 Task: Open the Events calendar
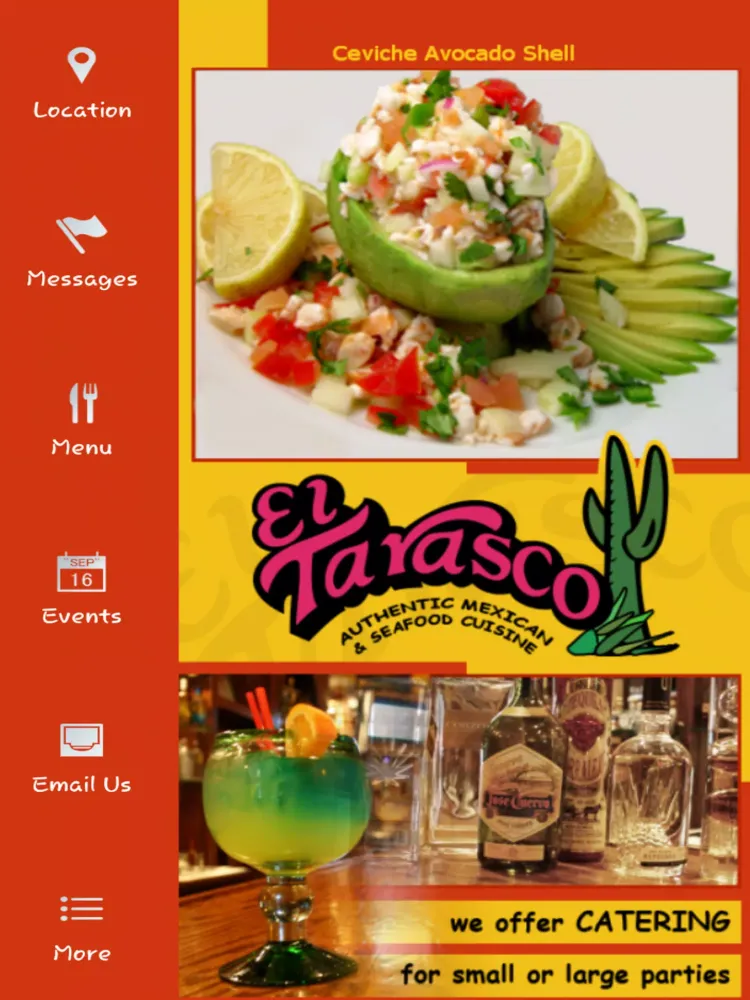82,588
